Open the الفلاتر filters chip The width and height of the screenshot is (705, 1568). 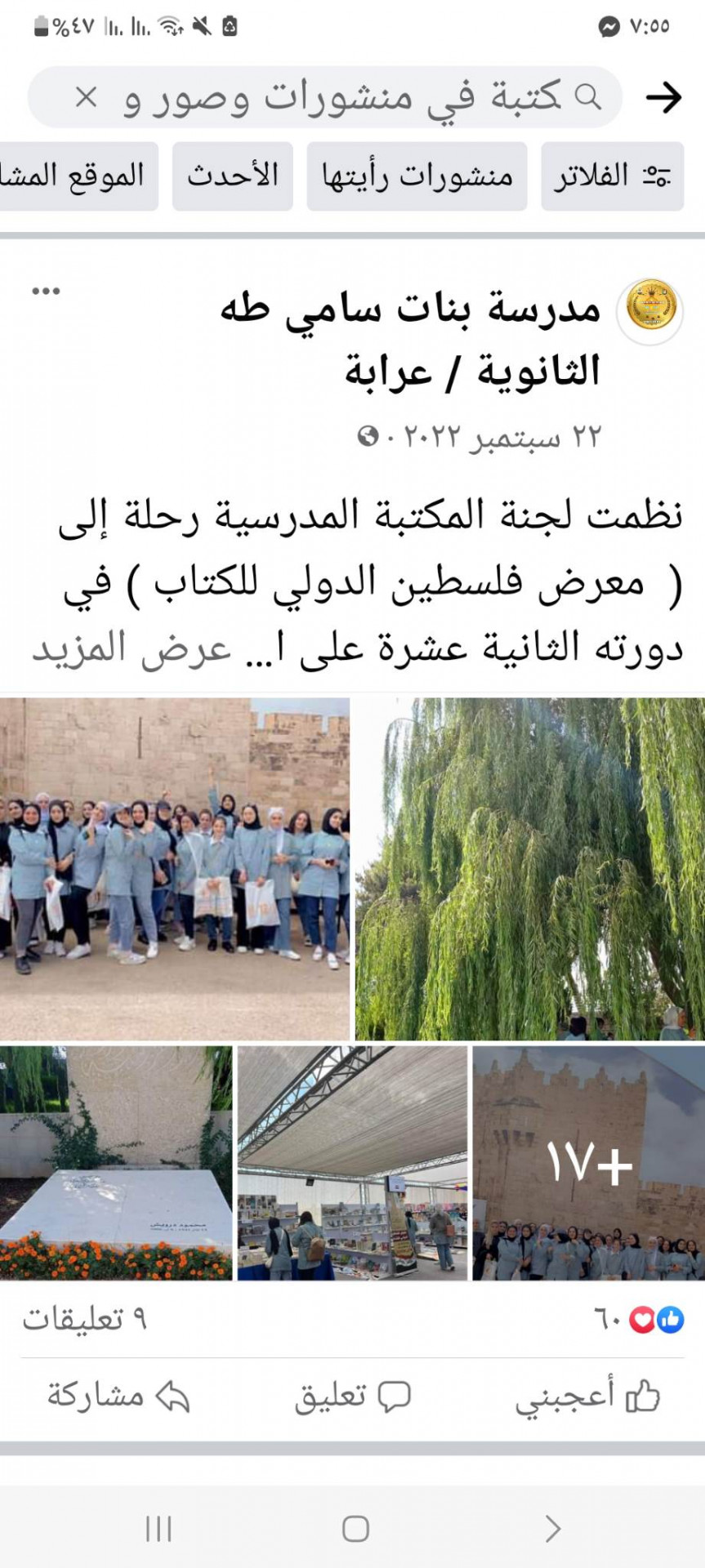coord(612,176)
